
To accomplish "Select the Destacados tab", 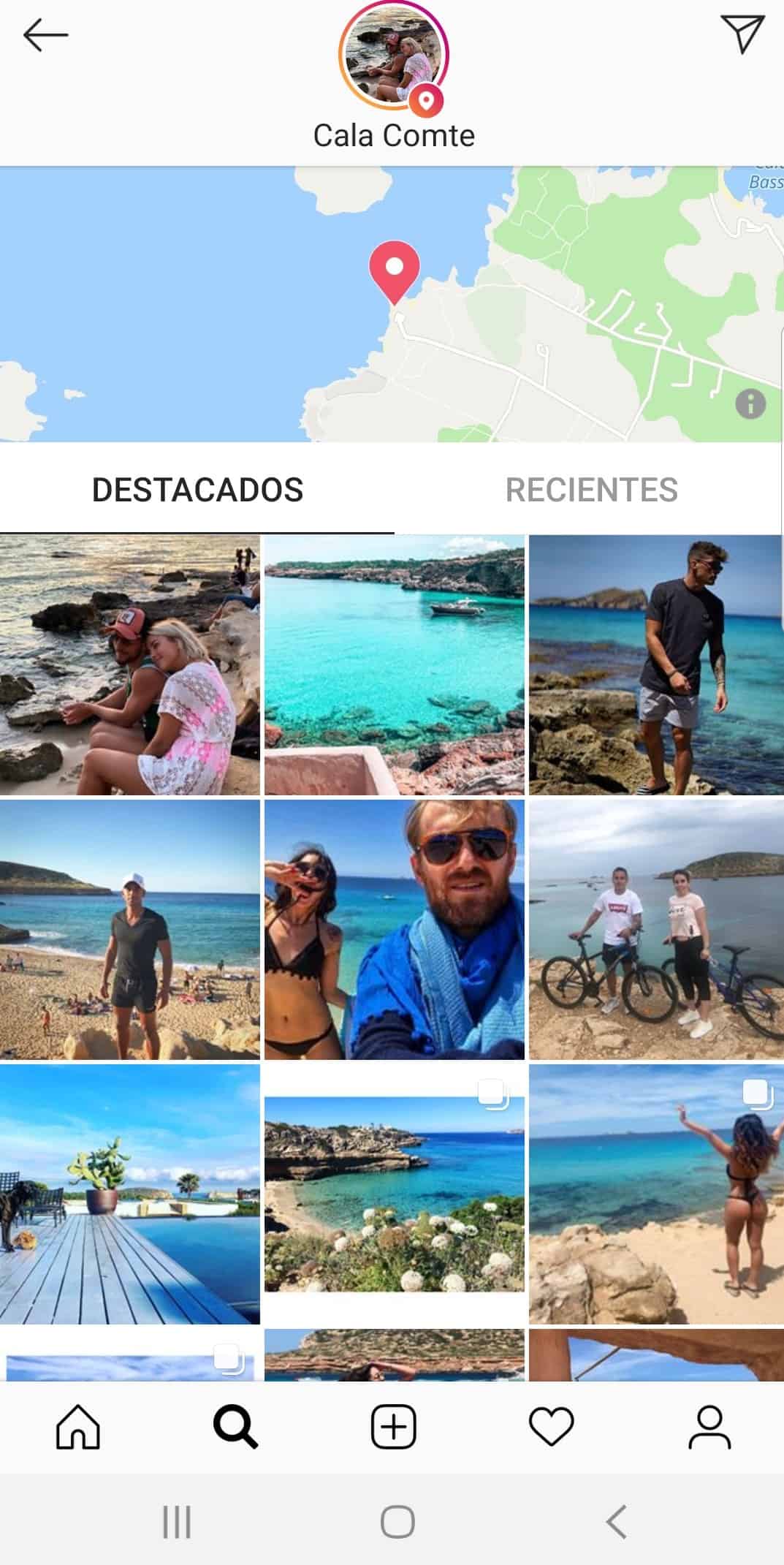I will click(197, 490).
